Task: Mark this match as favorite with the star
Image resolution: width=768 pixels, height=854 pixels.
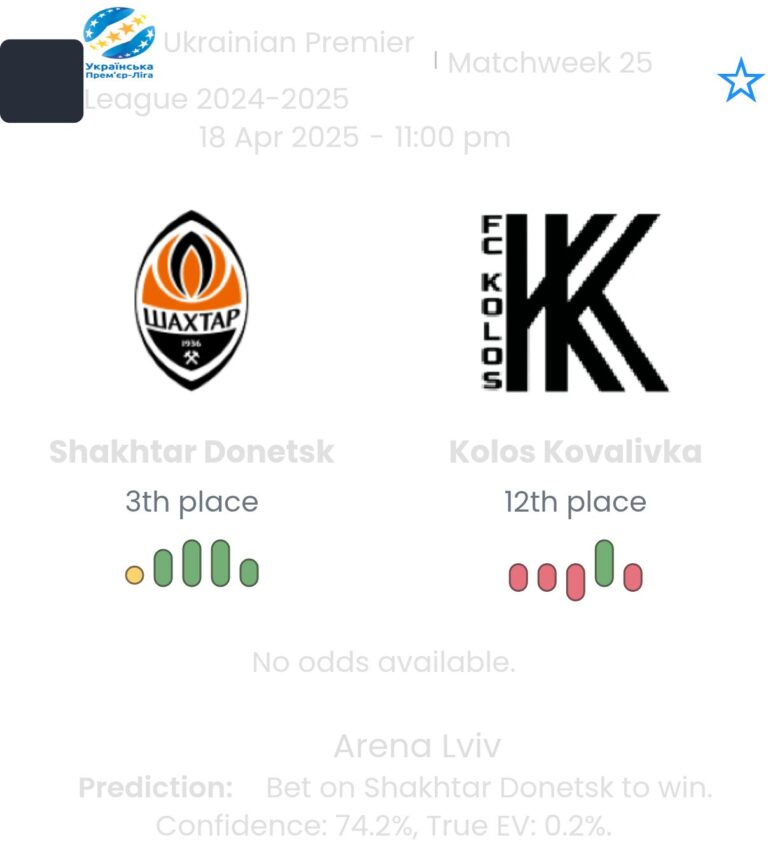Action: [x=740, y=81]
